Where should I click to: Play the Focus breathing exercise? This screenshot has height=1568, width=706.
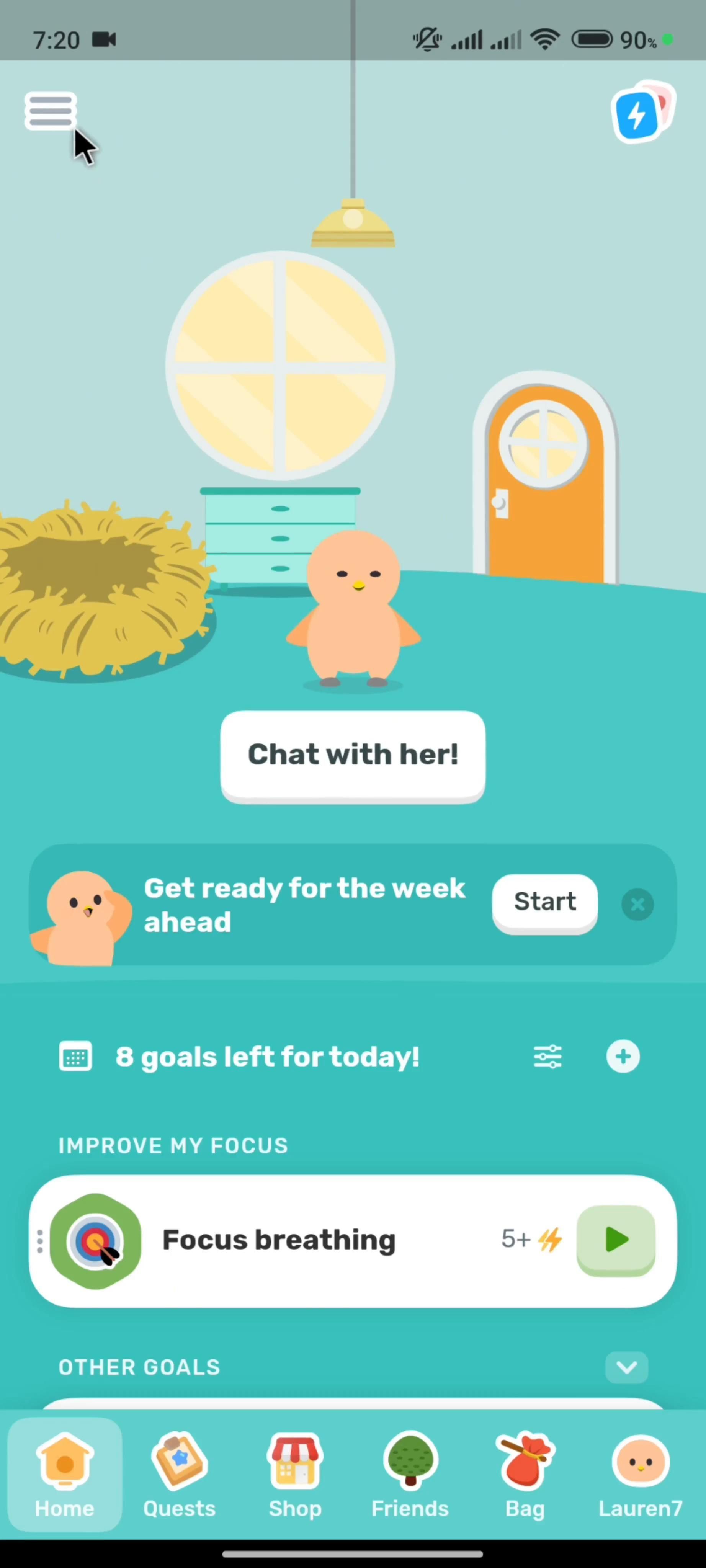pos(615,1240)
